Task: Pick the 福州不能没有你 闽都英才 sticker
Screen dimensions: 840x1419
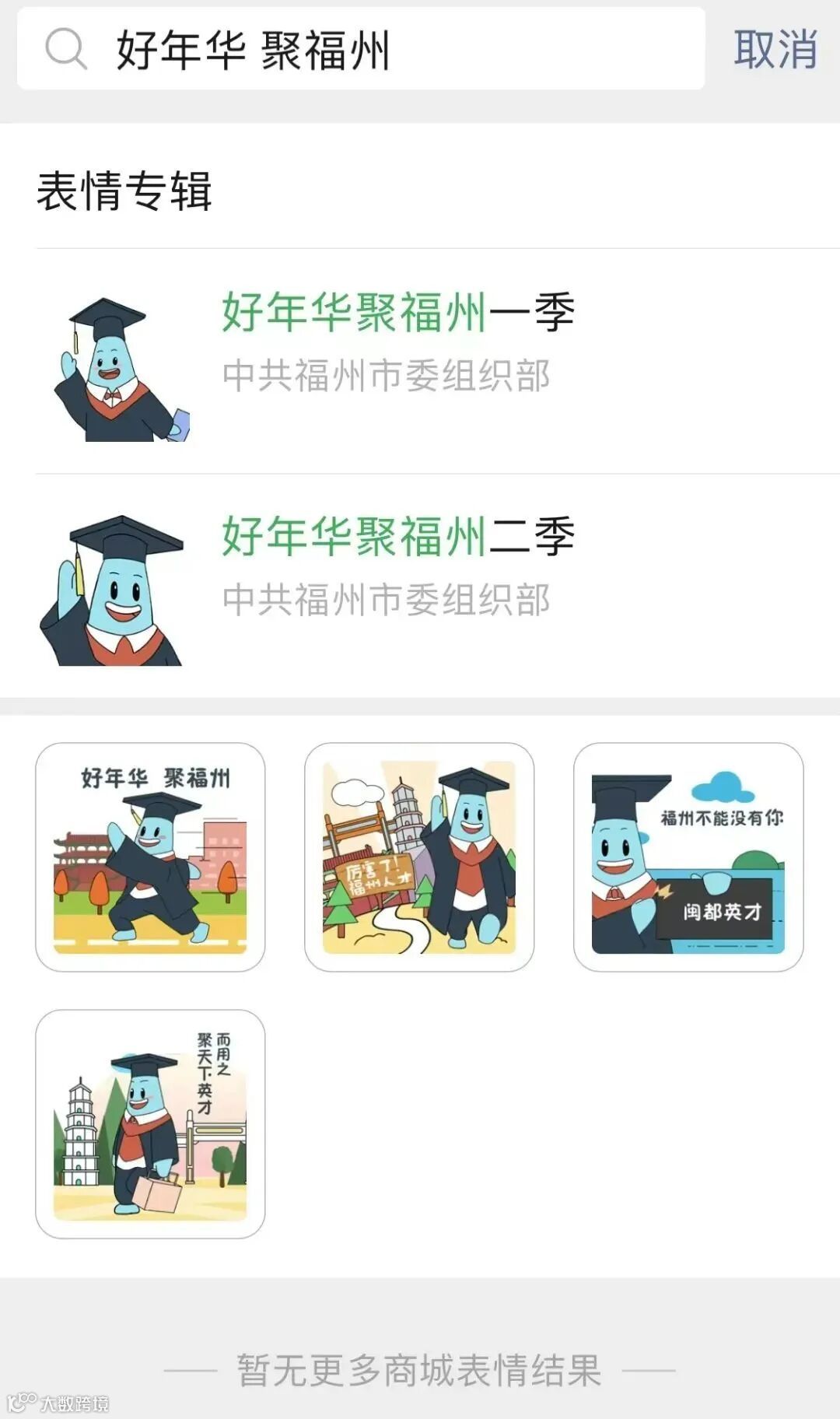Action: click(x=688, y=857)
